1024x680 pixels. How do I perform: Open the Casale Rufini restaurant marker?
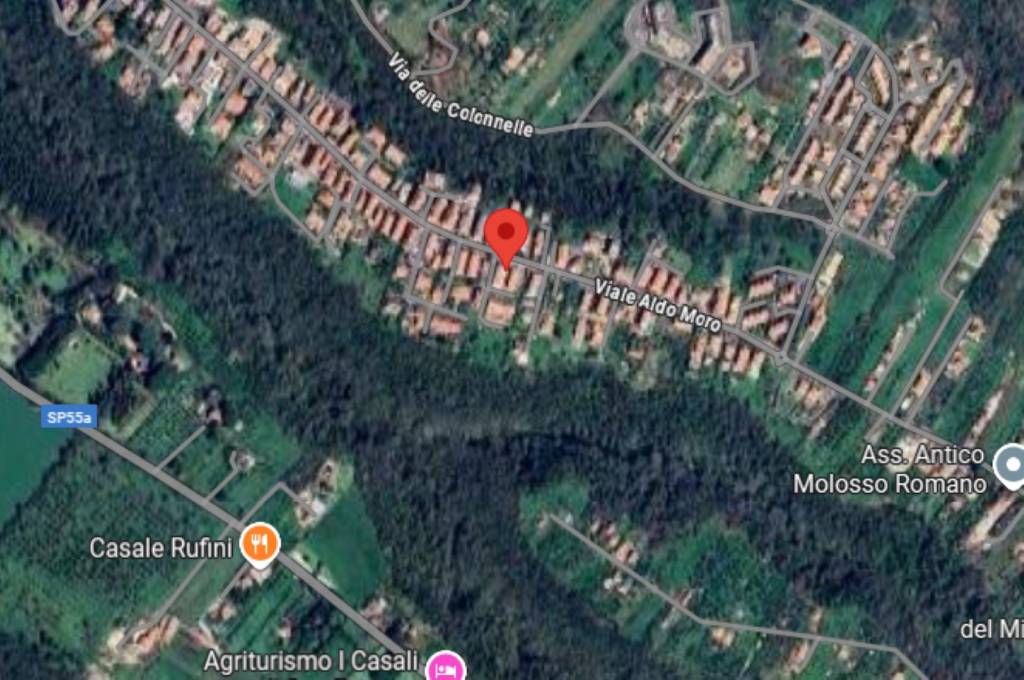(260, 544)
